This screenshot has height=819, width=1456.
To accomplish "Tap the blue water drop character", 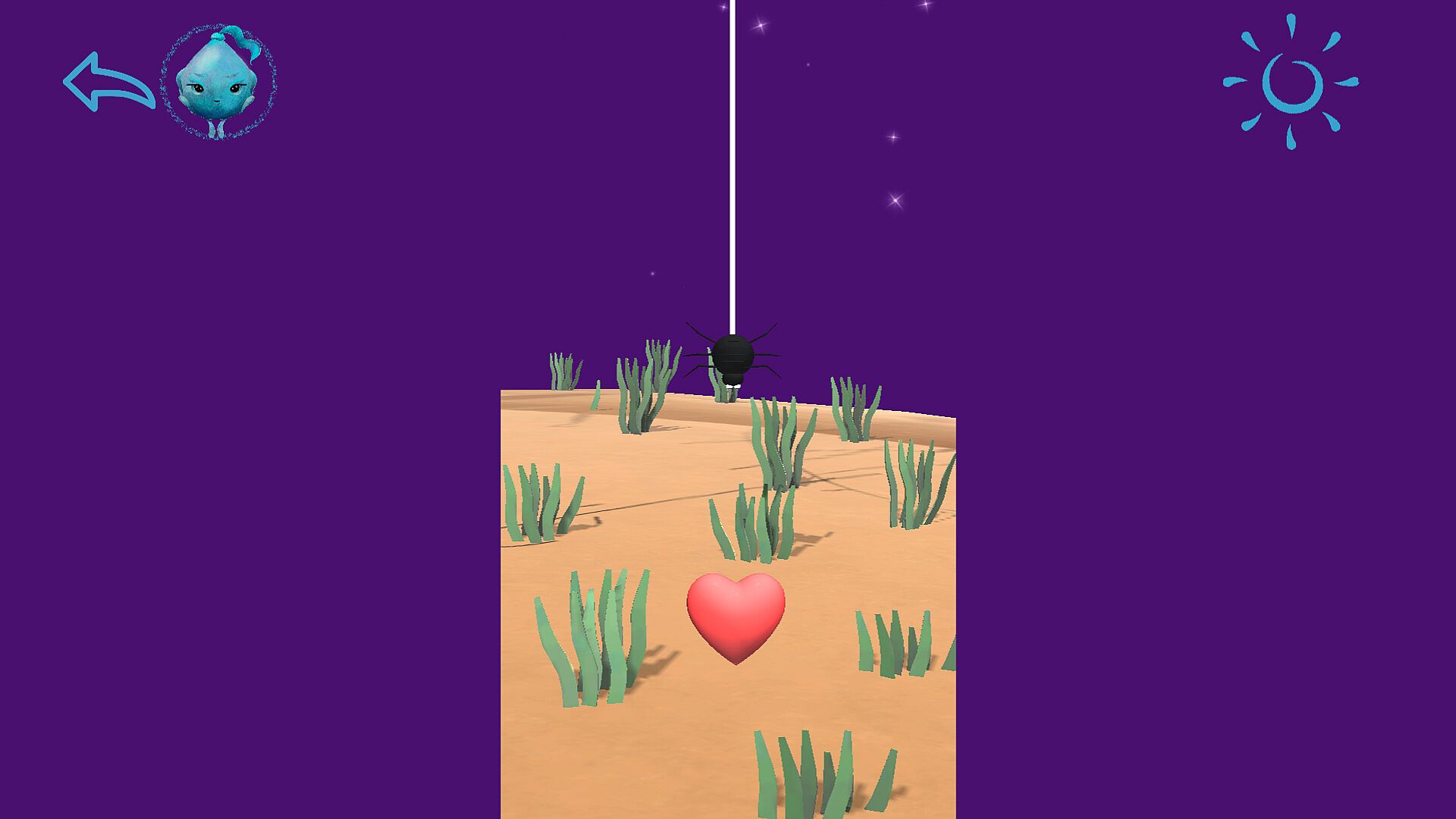I will [218, 82].
